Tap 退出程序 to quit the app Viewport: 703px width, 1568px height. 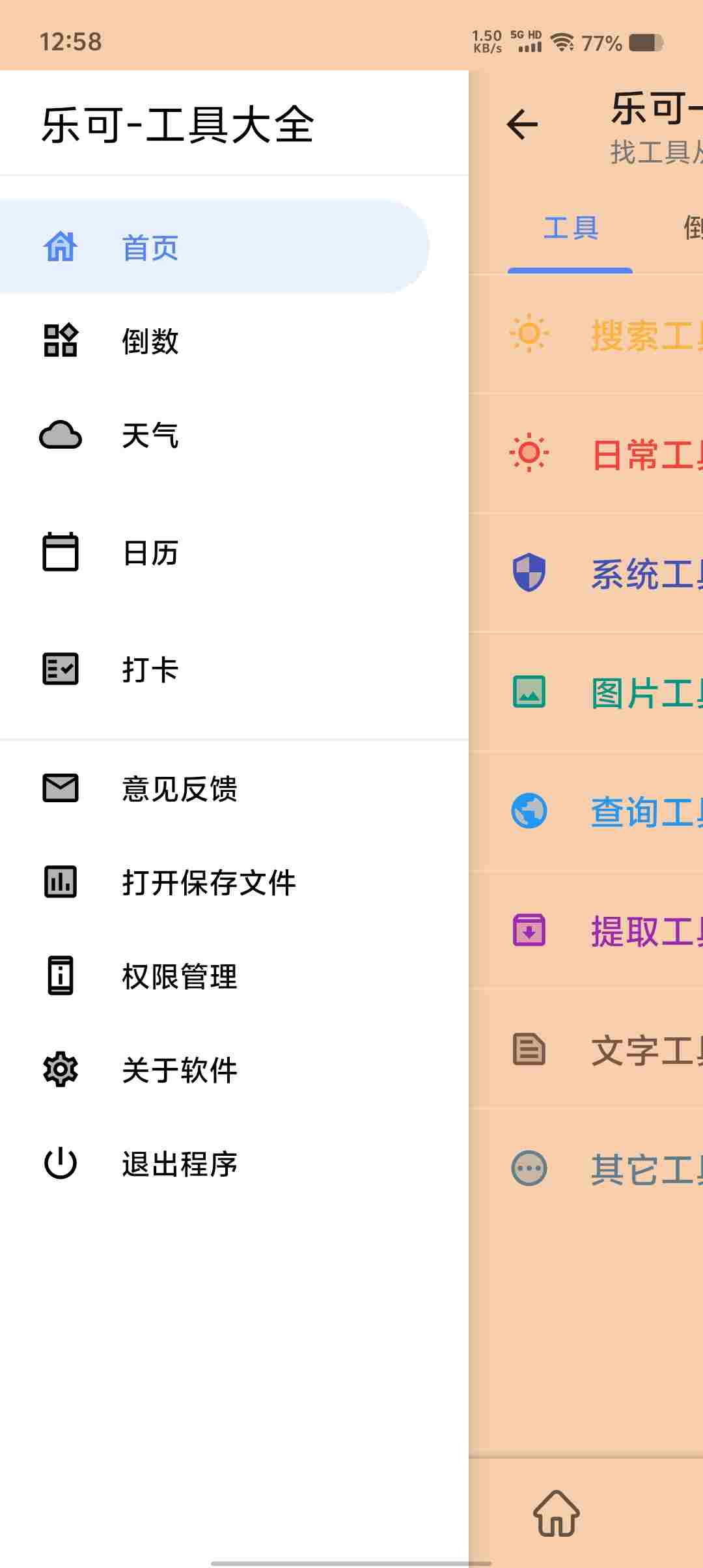coord(234,1164)
